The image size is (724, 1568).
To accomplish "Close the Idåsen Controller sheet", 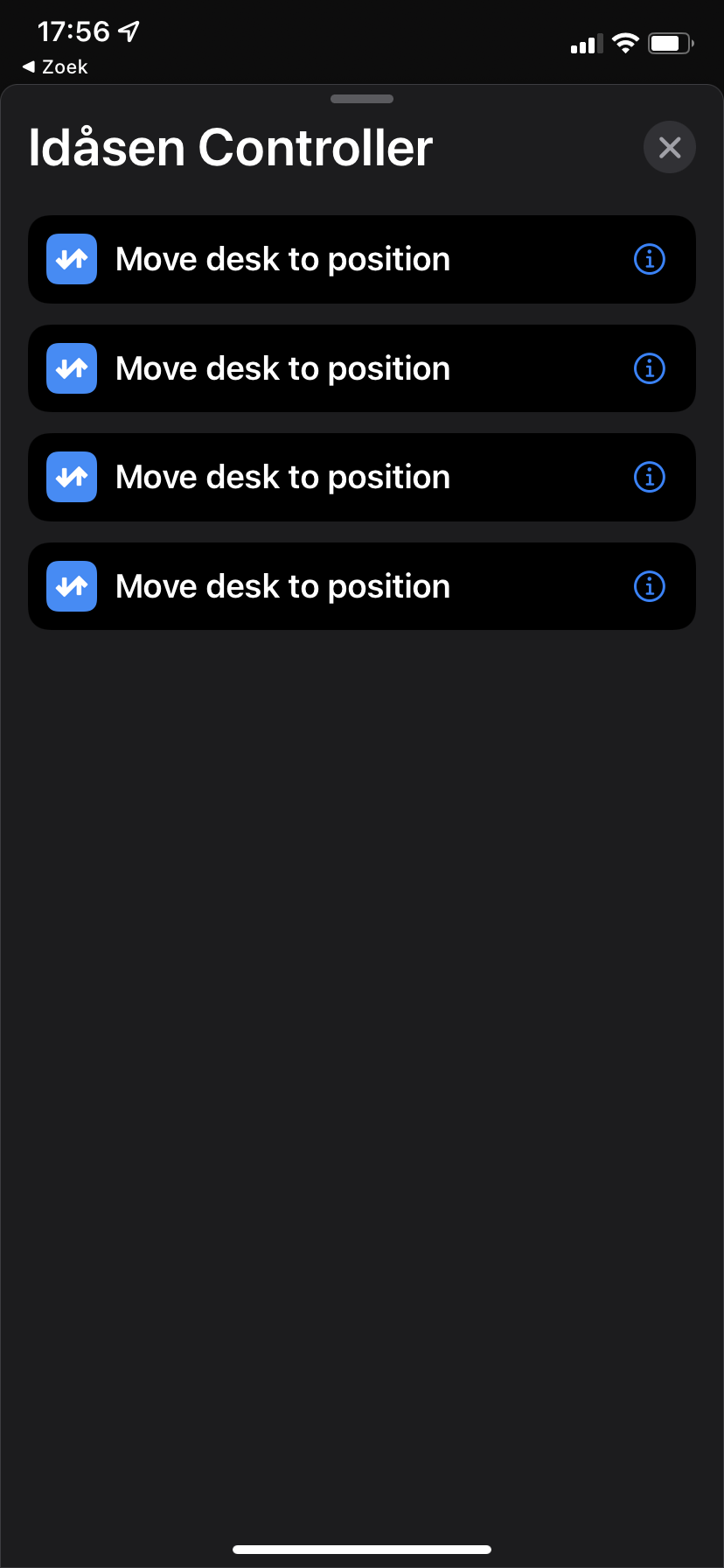I will pos(670,147).
